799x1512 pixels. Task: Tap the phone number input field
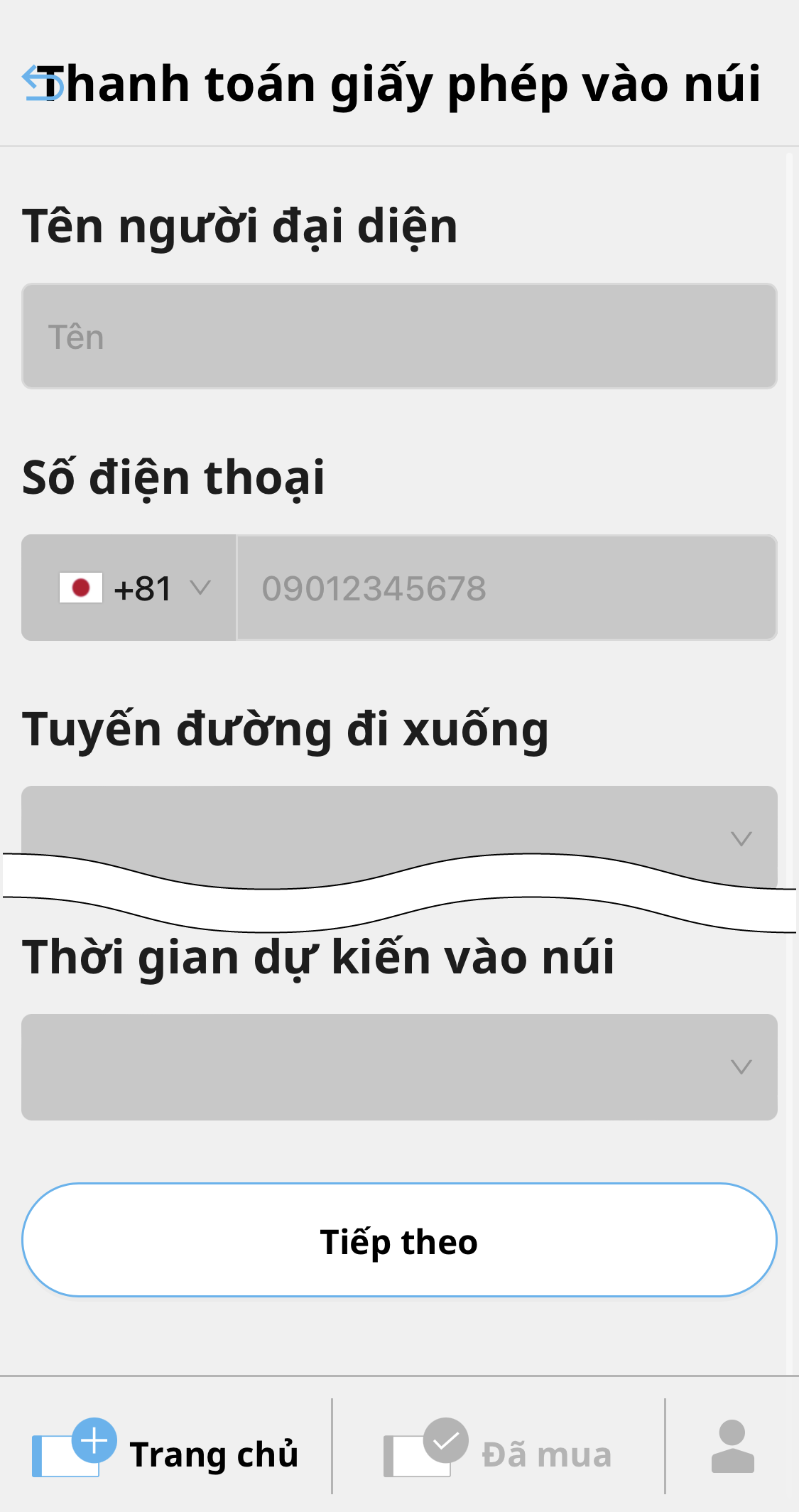506,588
